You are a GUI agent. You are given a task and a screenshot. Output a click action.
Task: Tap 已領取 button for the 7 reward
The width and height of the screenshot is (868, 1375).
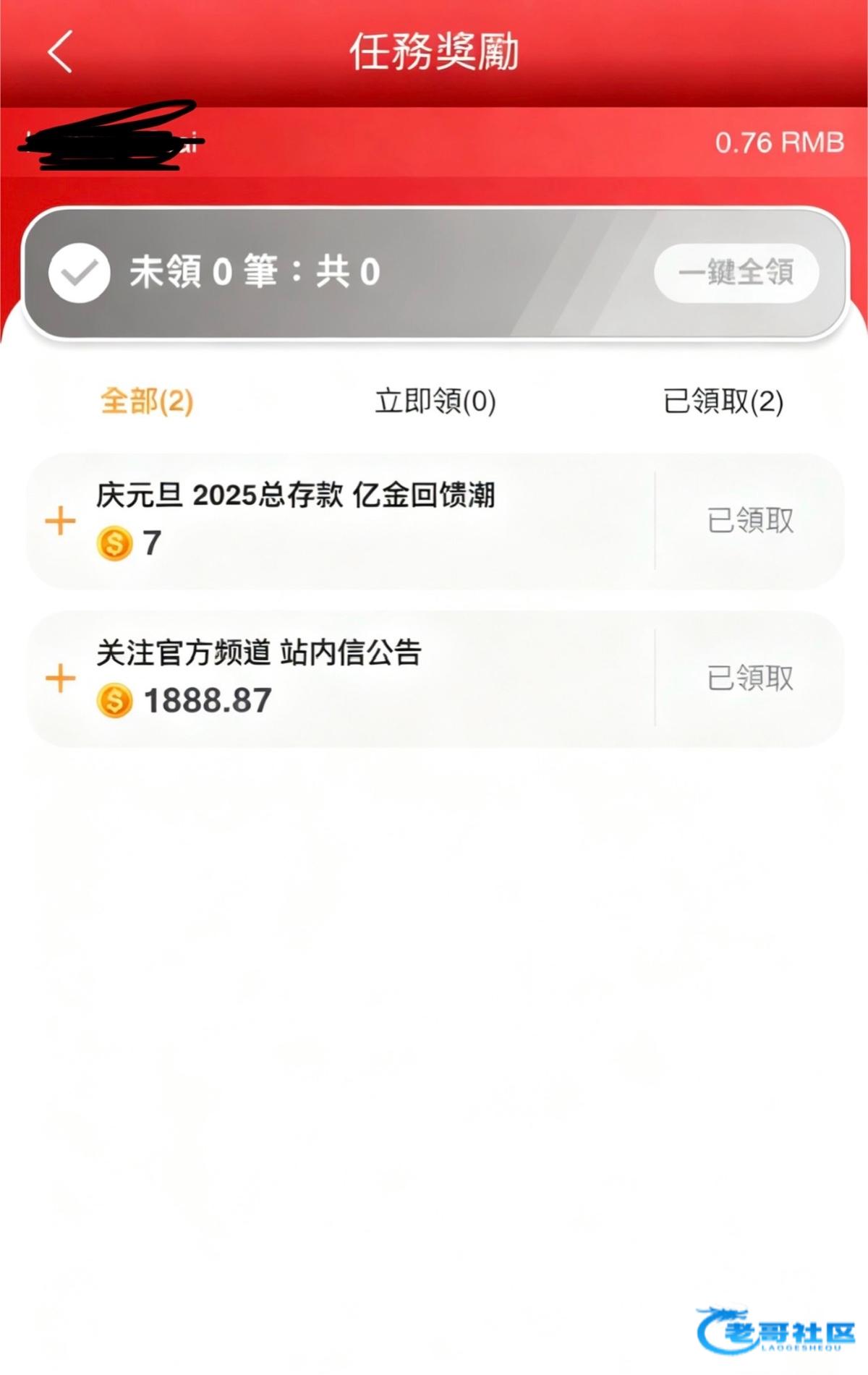tap(750, 521)
